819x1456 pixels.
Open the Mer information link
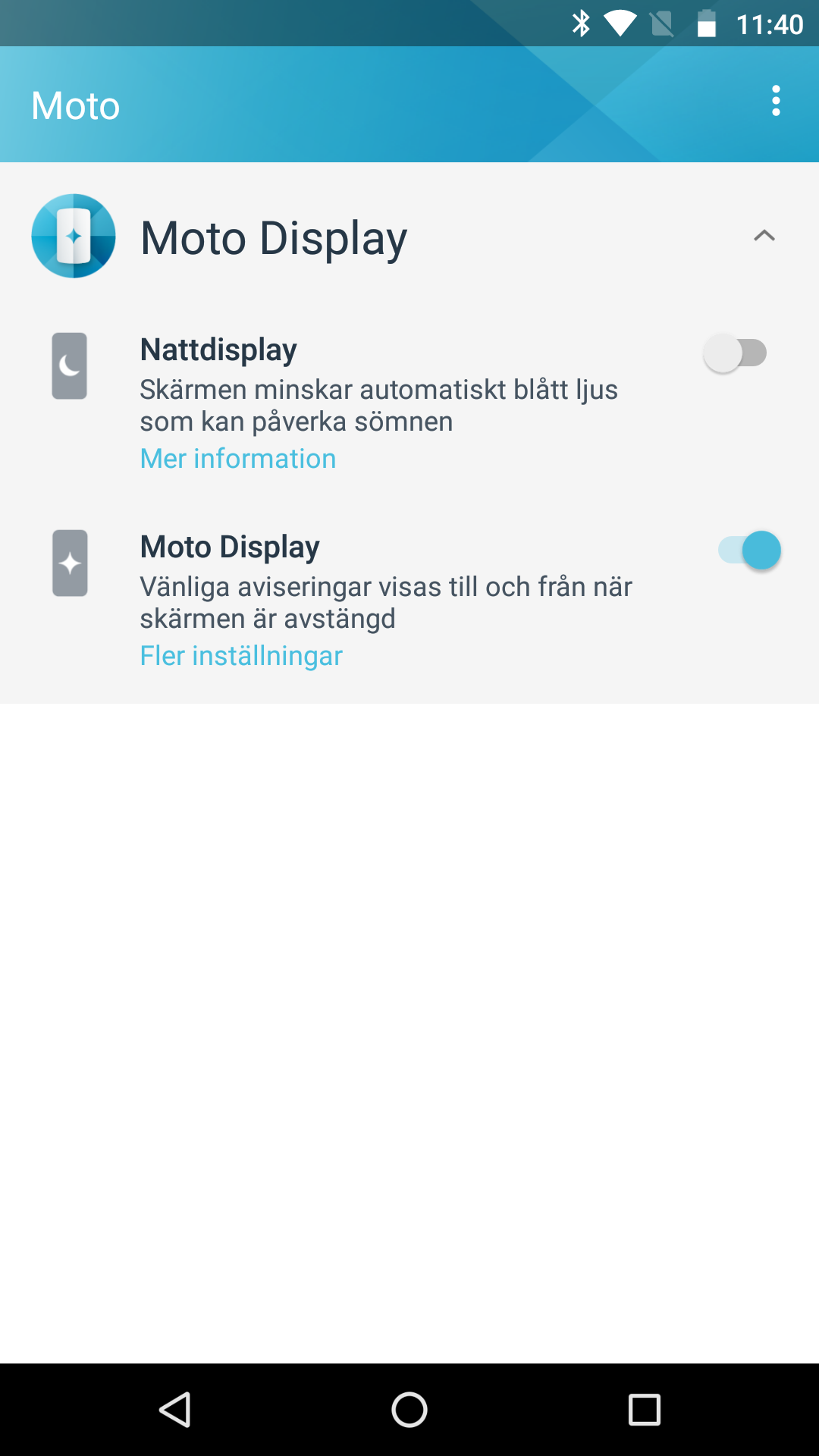click(237, 459)
